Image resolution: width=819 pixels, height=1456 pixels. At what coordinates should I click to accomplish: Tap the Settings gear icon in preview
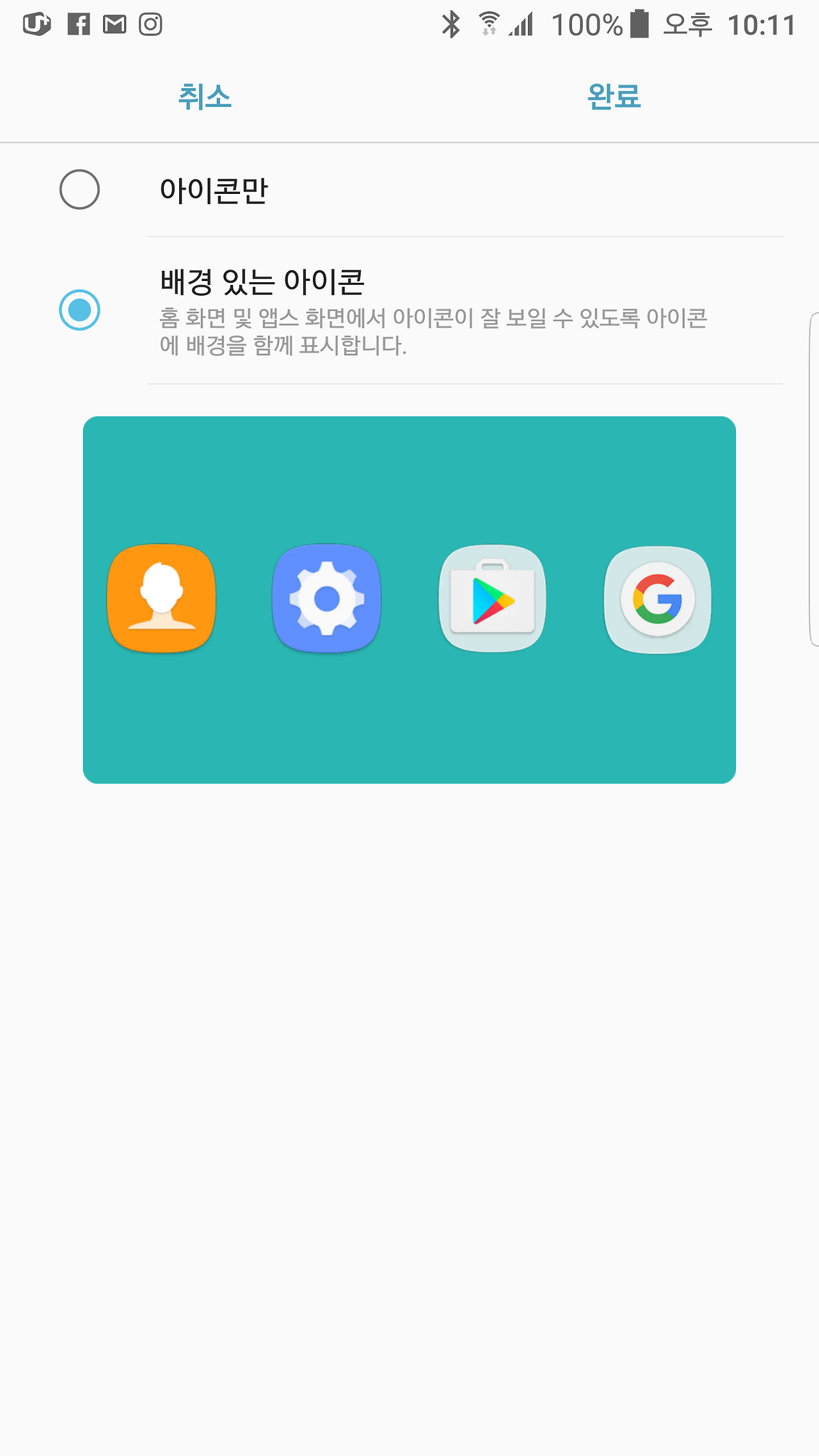326,598
